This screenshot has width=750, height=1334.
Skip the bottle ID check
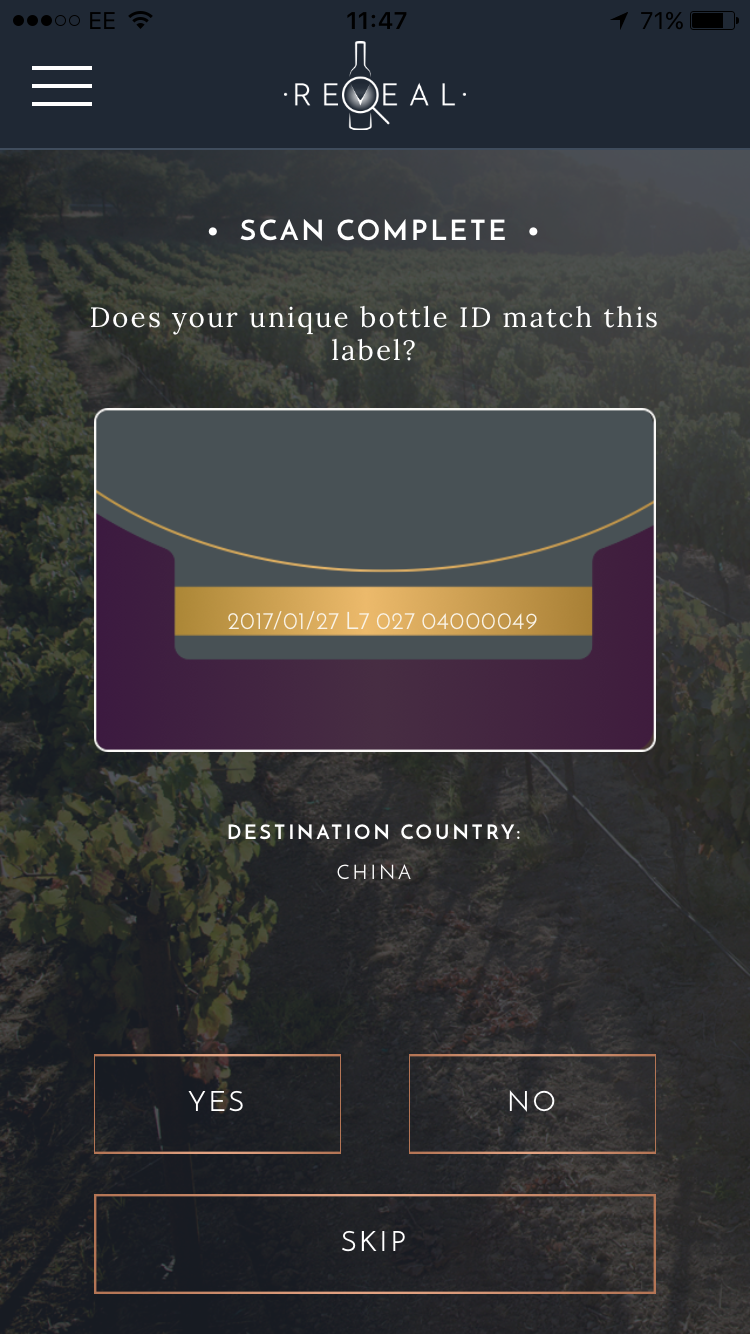tap(375, 1243)
